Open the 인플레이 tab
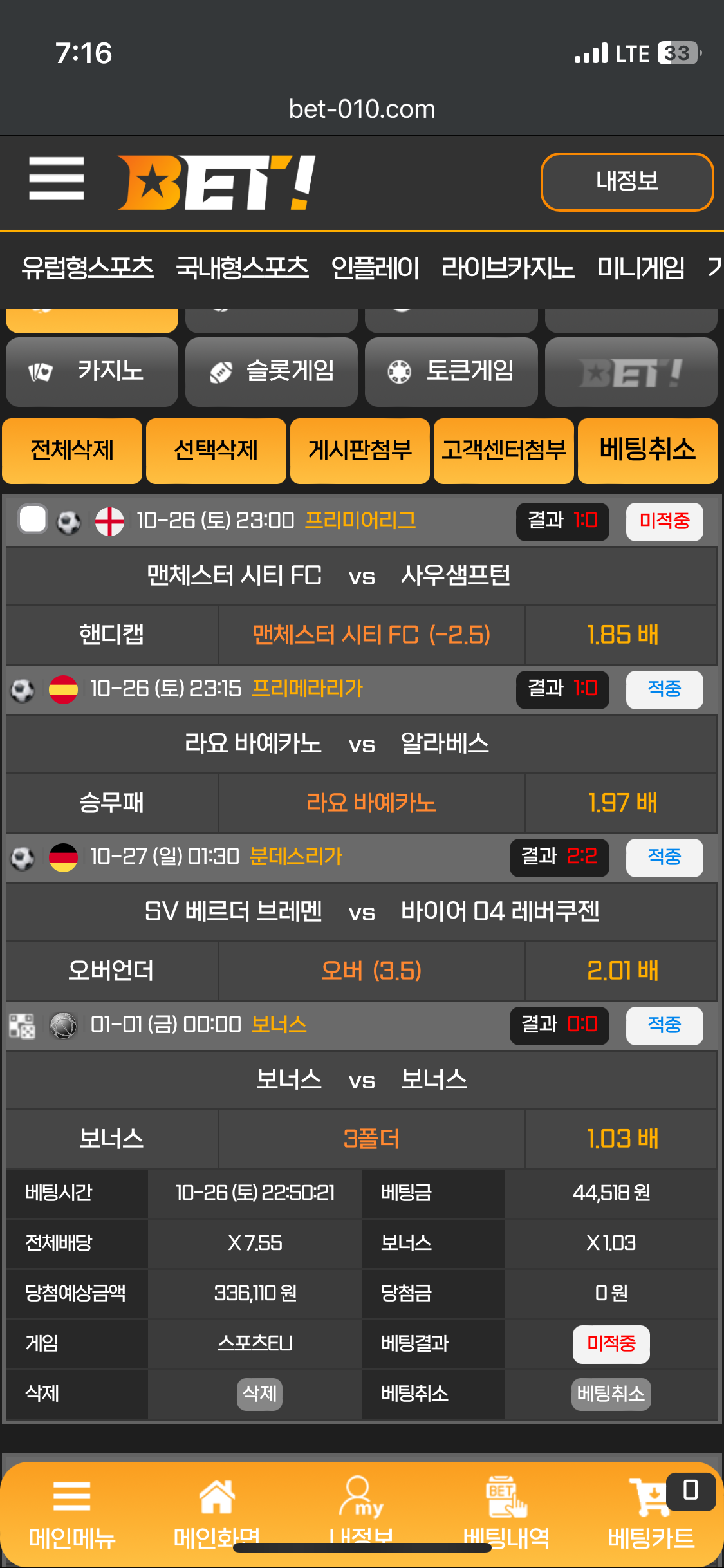Image resolution: width=724 pixels, height=1568 pixels. [x=375, y=267]
